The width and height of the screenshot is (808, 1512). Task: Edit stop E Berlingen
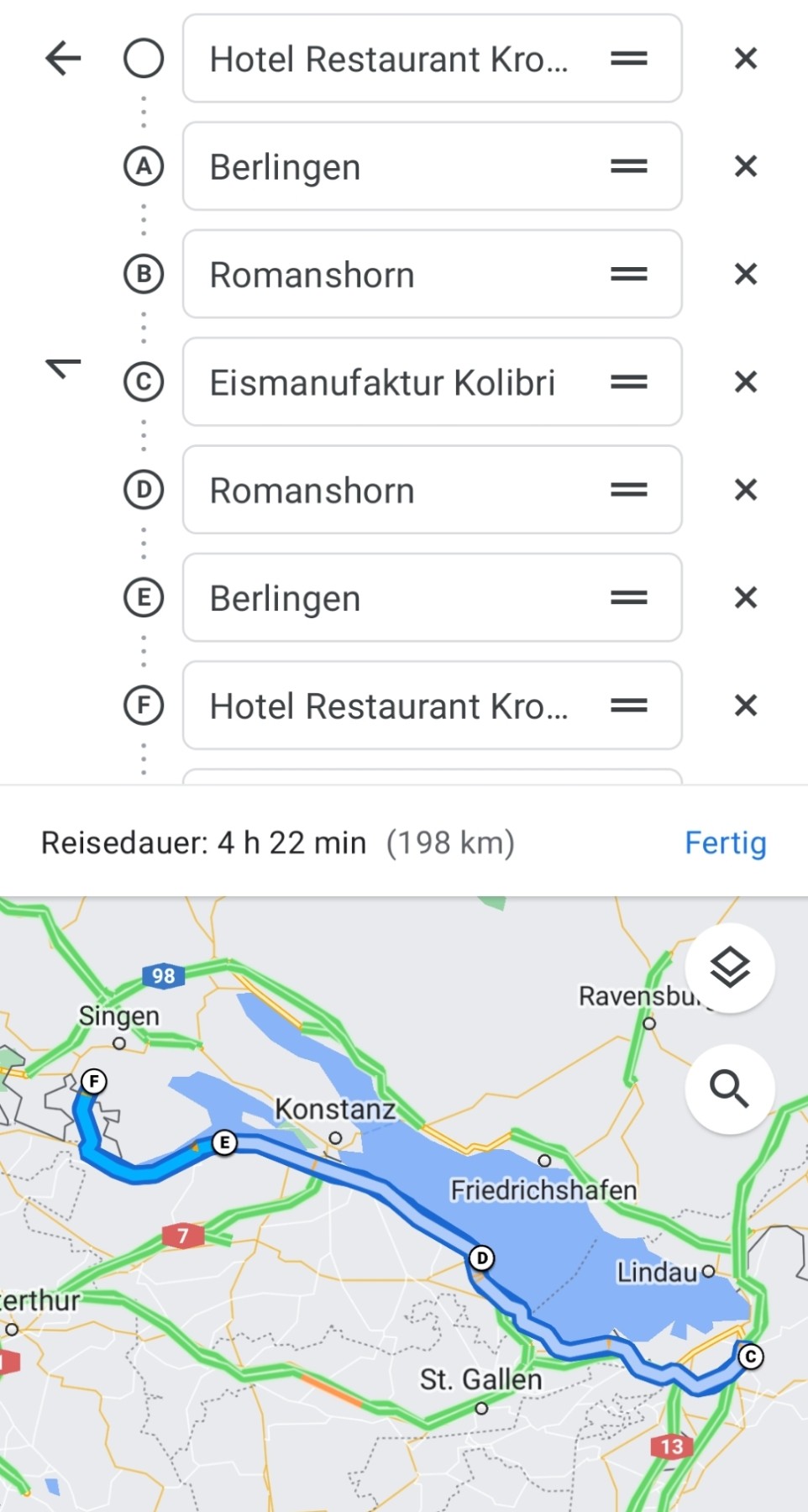388,598
